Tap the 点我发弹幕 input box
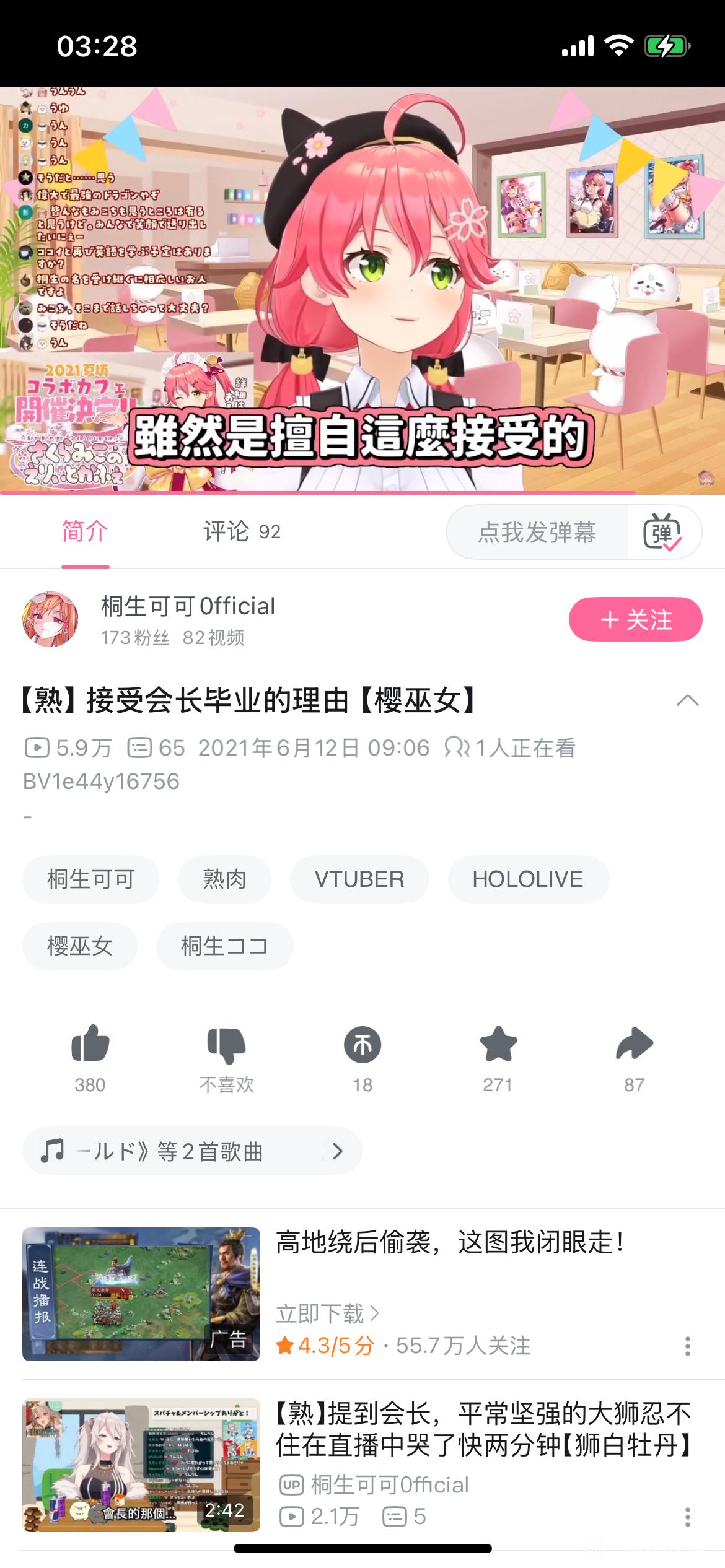The height and width of the screenshot is (1568, 725). pos(537,533)
